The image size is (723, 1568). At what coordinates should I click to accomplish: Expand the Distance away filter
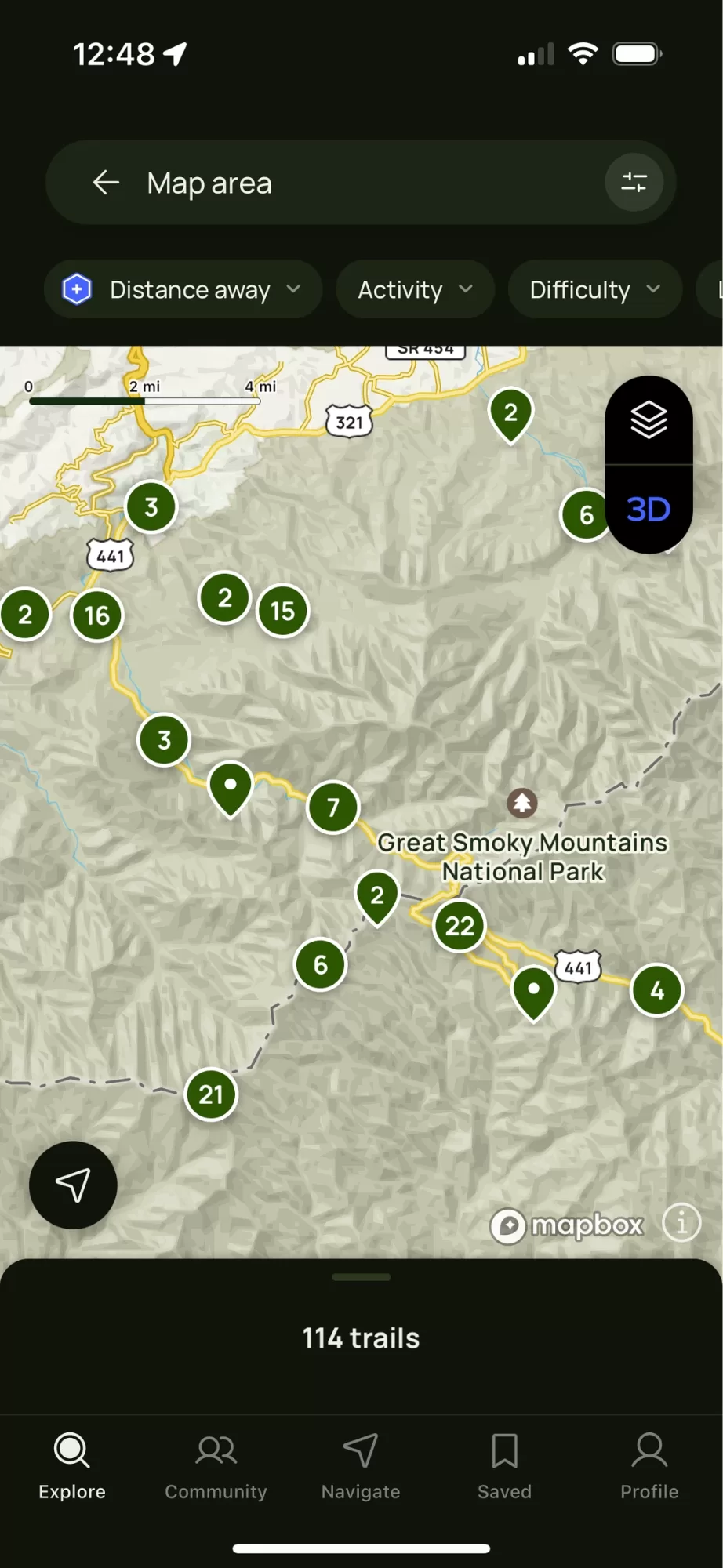click(183, 290)
